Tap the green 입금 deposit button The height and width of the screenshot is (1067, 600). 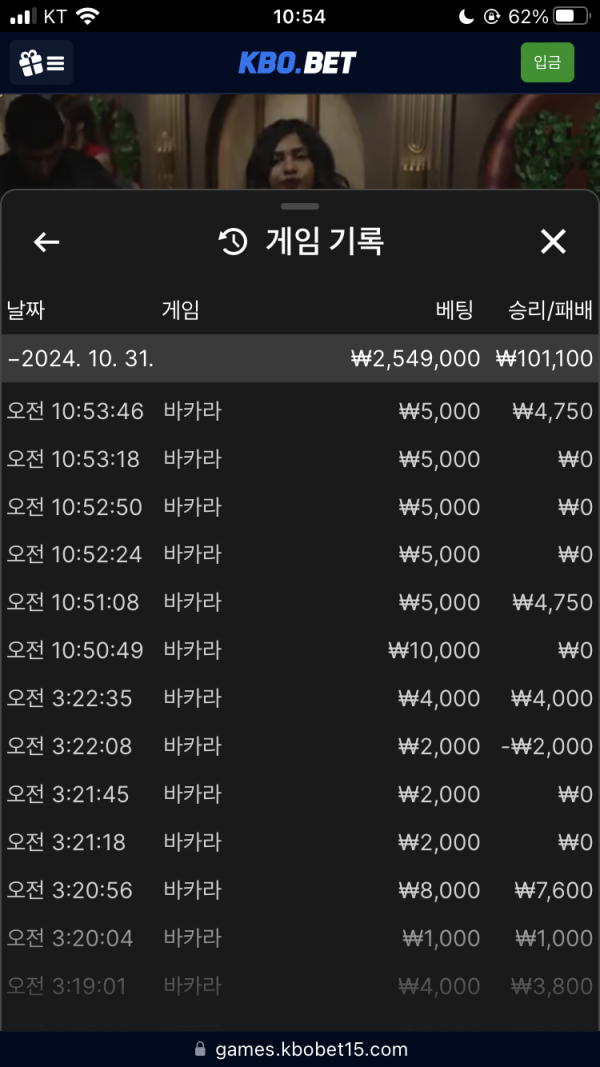547,63
